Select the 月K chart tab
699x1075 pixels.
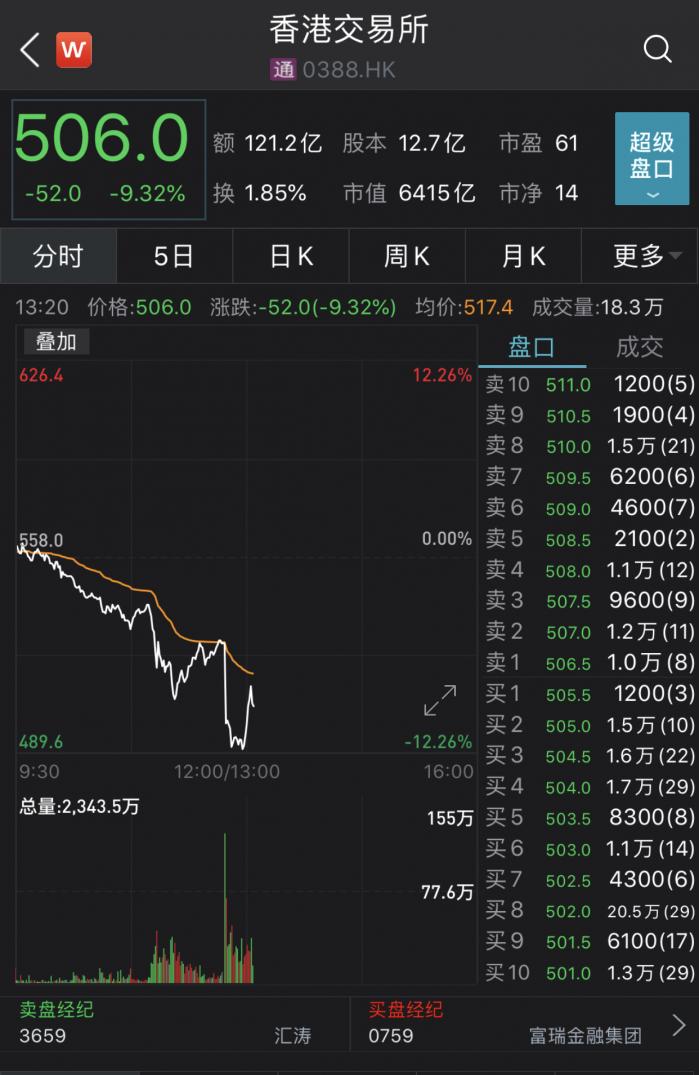click(x=523, y=256)
